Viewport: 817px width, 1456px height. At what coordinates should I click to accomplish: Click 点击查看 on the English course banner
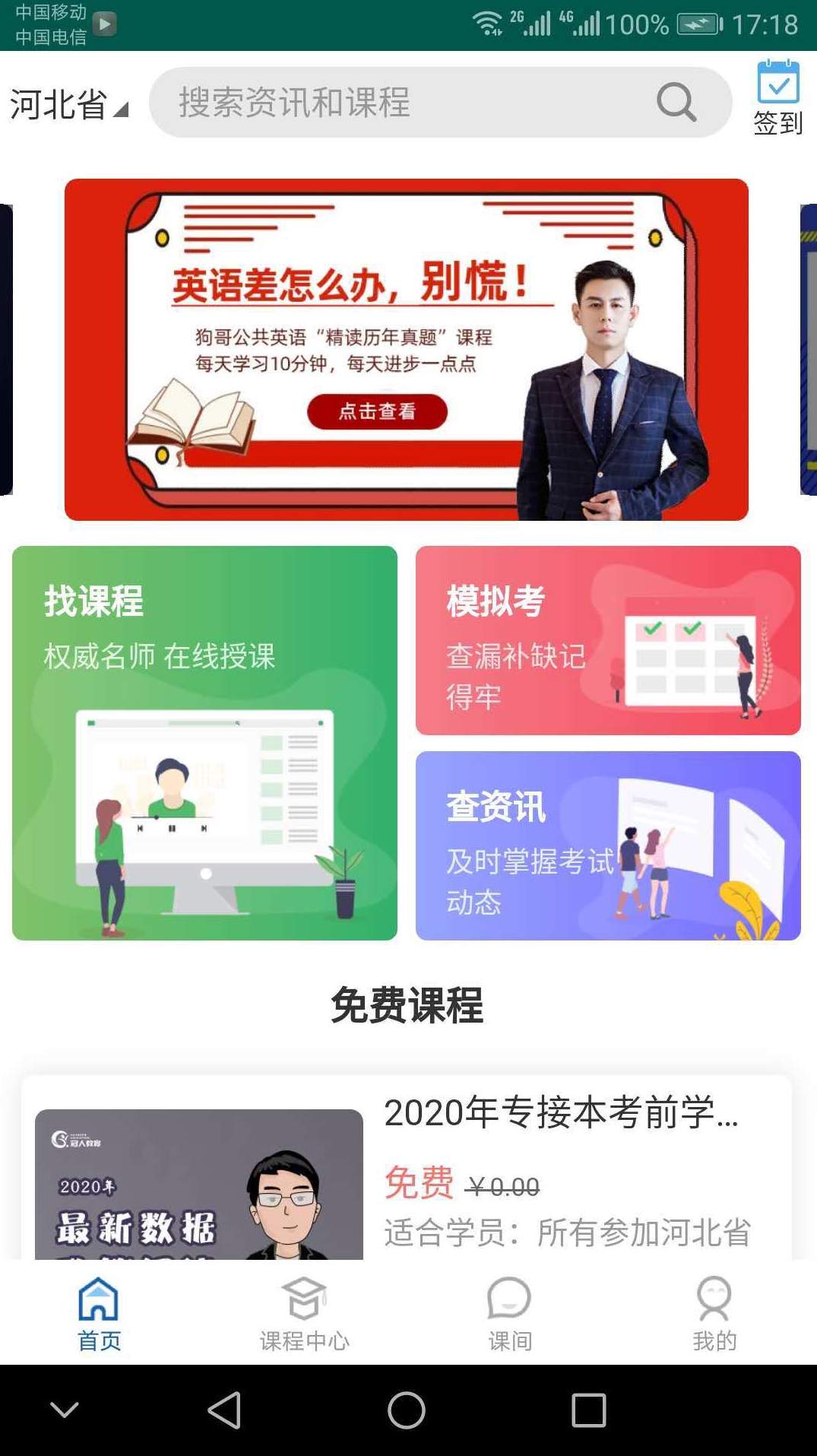(377, 413)
